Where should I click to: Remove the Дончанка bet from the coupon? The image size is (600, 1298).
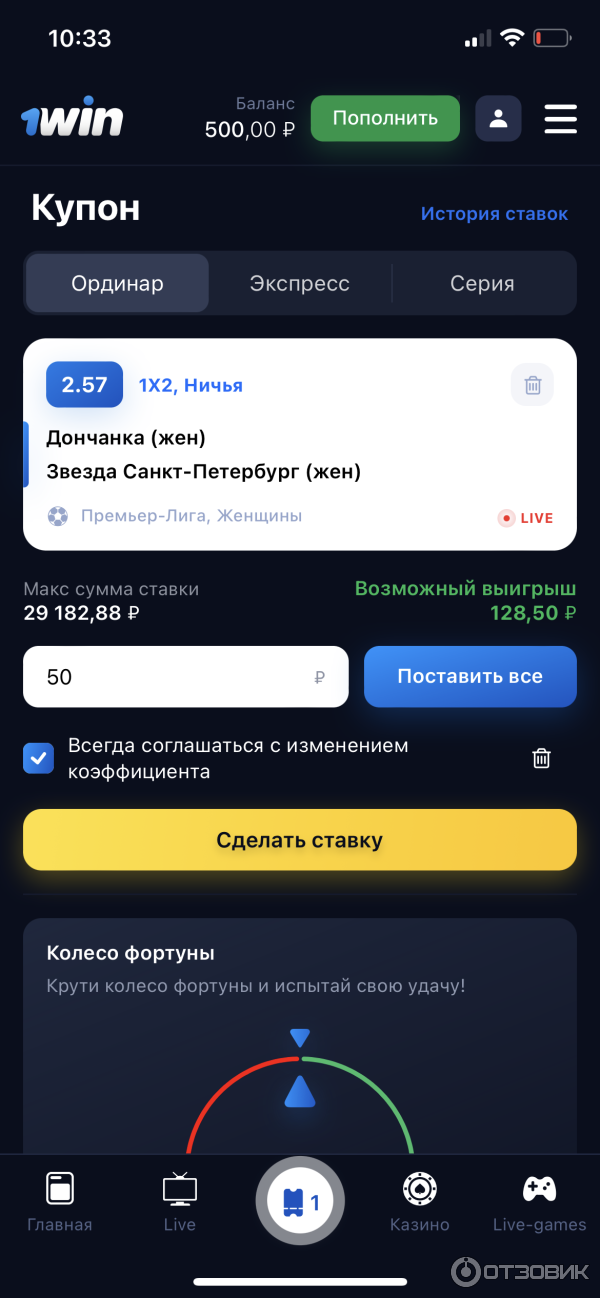click(x=532, y=385)
